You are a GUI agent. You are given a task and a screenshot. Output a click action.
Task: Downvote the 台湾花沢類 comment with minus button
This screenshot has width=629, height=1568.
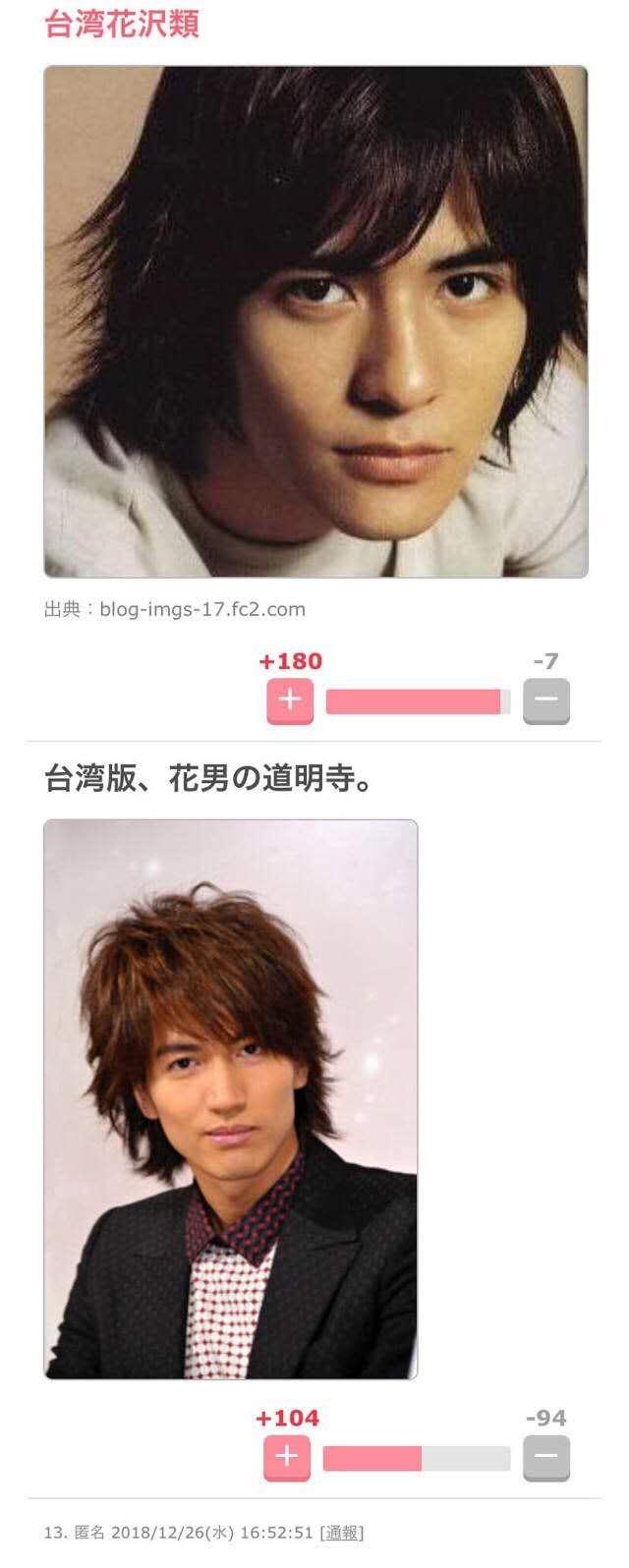[x=546, y=700]
